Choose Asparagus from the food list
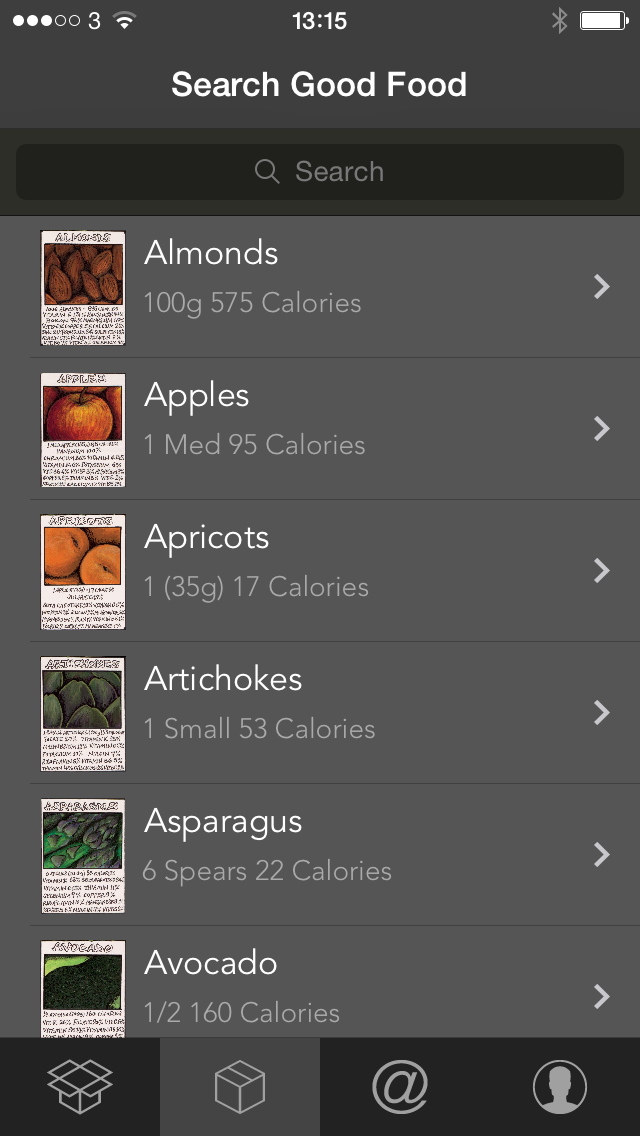Viewport: 640px width, 1136px height. coord(320,855)
